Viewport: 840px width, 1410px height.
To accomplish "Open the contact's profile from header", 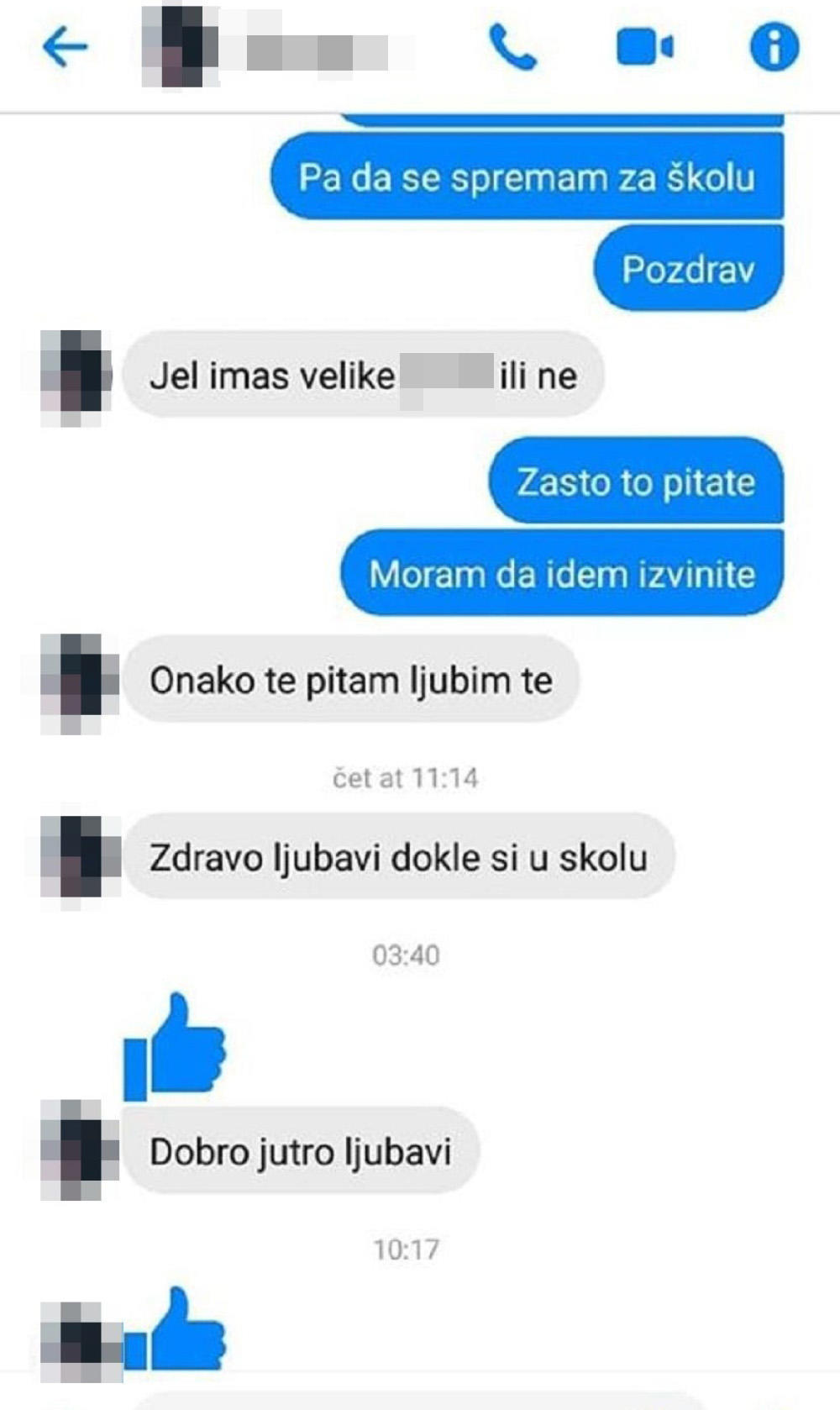I will click(x=269, y=49).
